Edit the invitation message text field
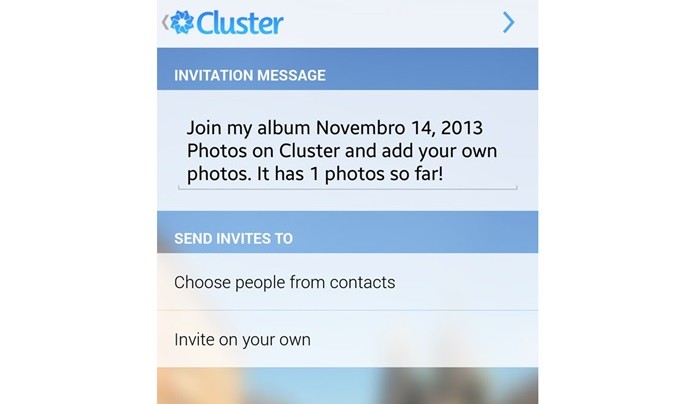The image size is (695, 404). point(346,152)
